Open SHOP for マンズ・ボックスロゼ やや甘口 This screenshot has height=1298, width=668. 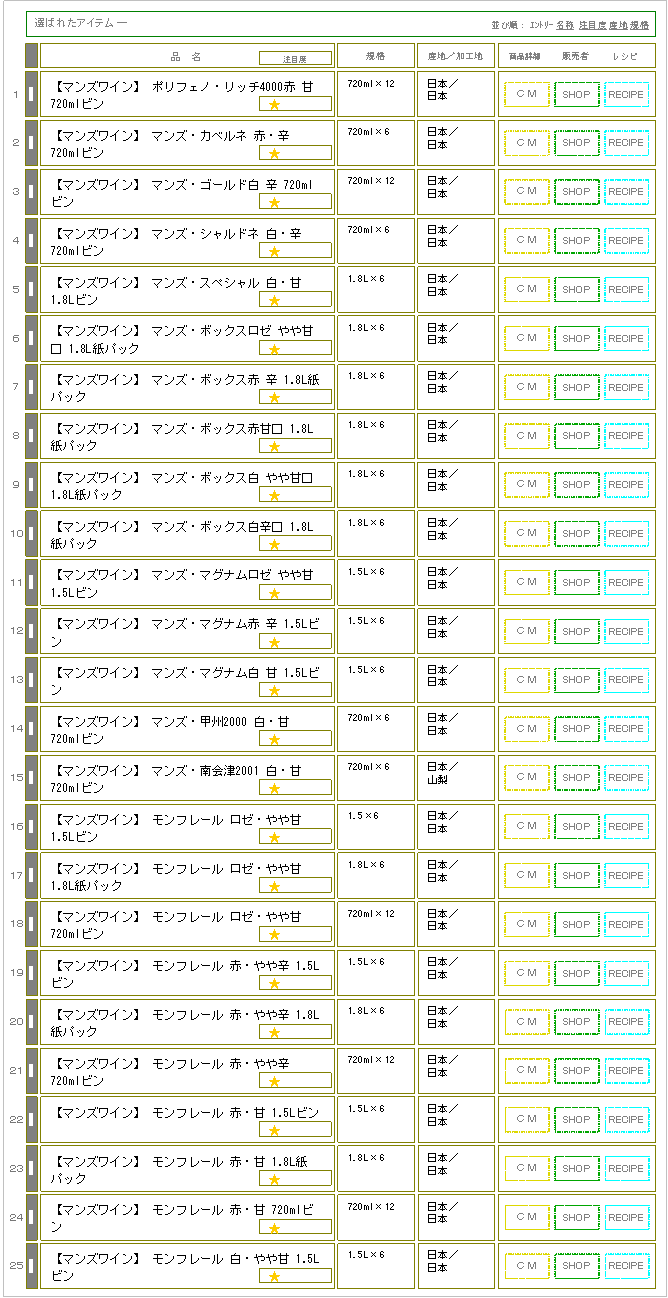click(576, 339)
